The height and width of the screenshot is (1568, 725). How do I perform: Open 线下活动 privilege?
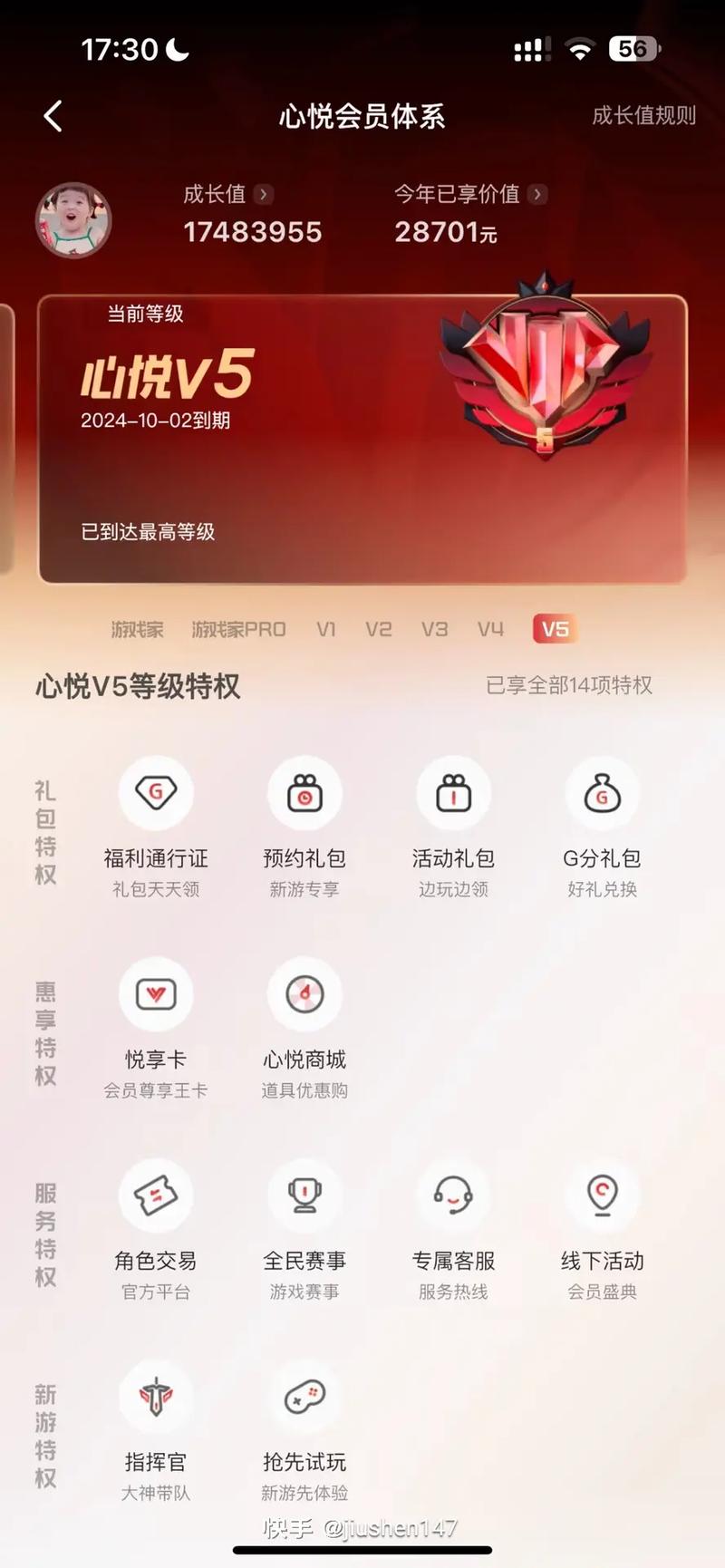(x=602, y=1196)
